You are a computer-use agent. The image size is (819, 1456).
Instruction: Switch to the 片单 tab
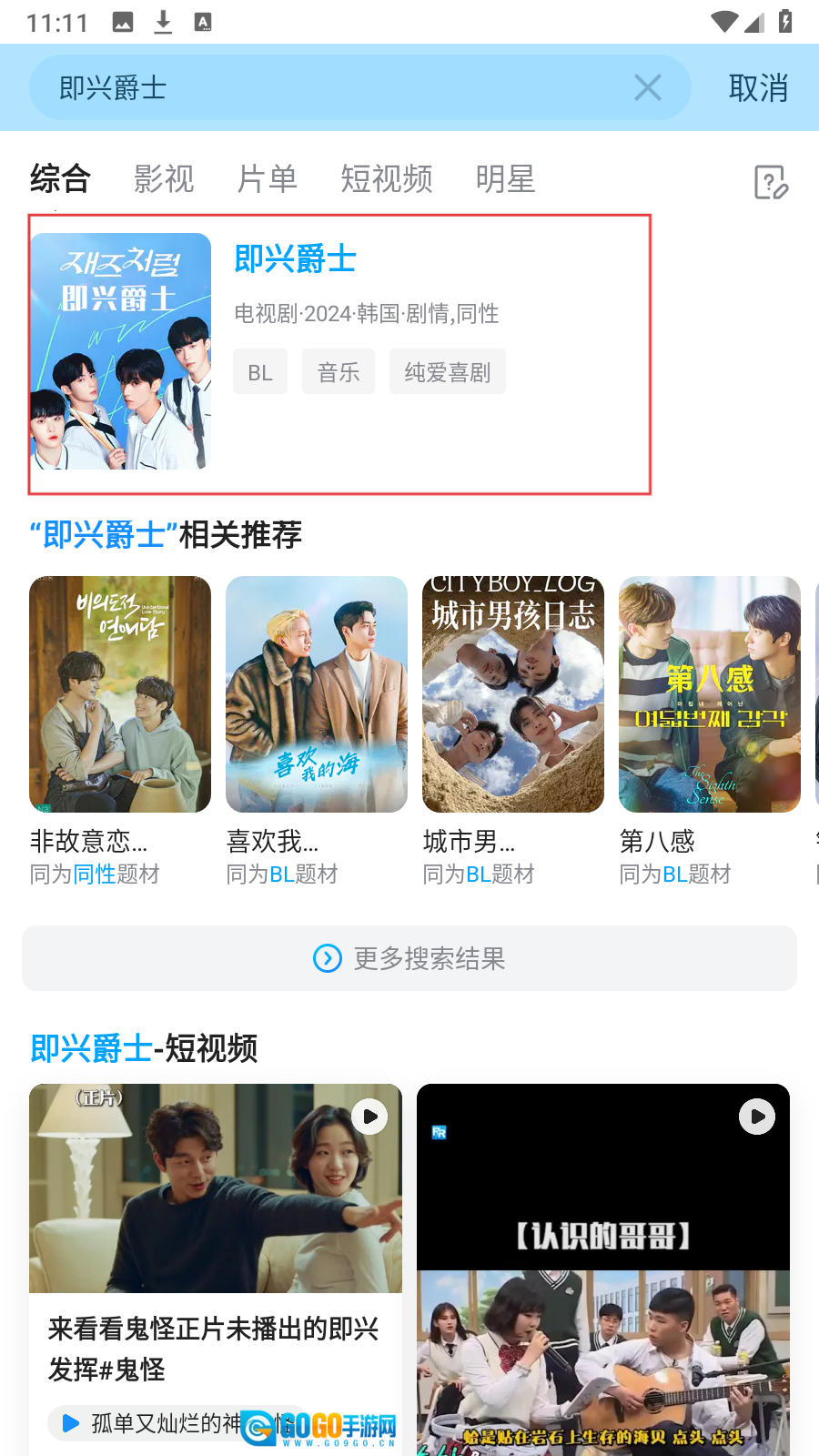(267, 179)
